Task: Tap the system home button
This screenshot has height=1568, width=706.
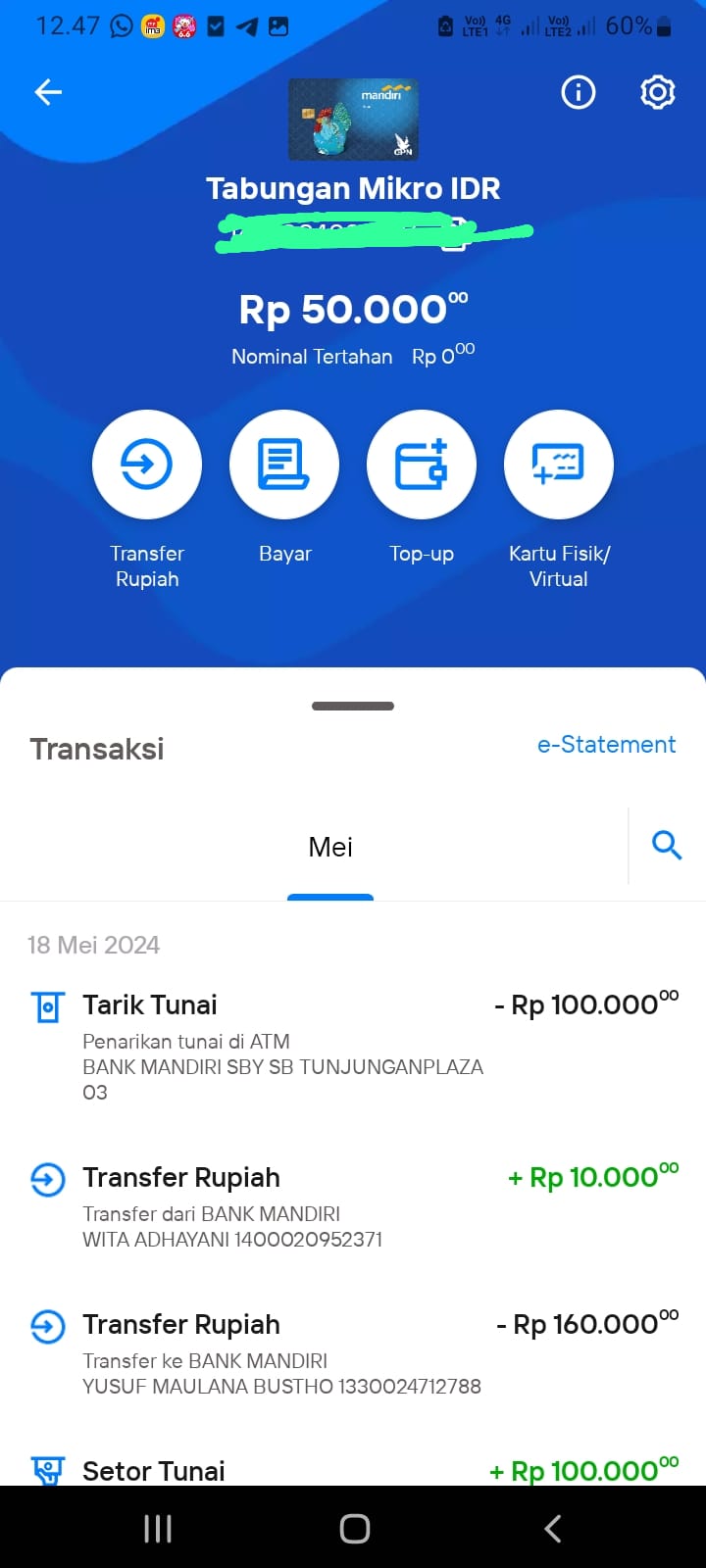Action: (354, 1528)
